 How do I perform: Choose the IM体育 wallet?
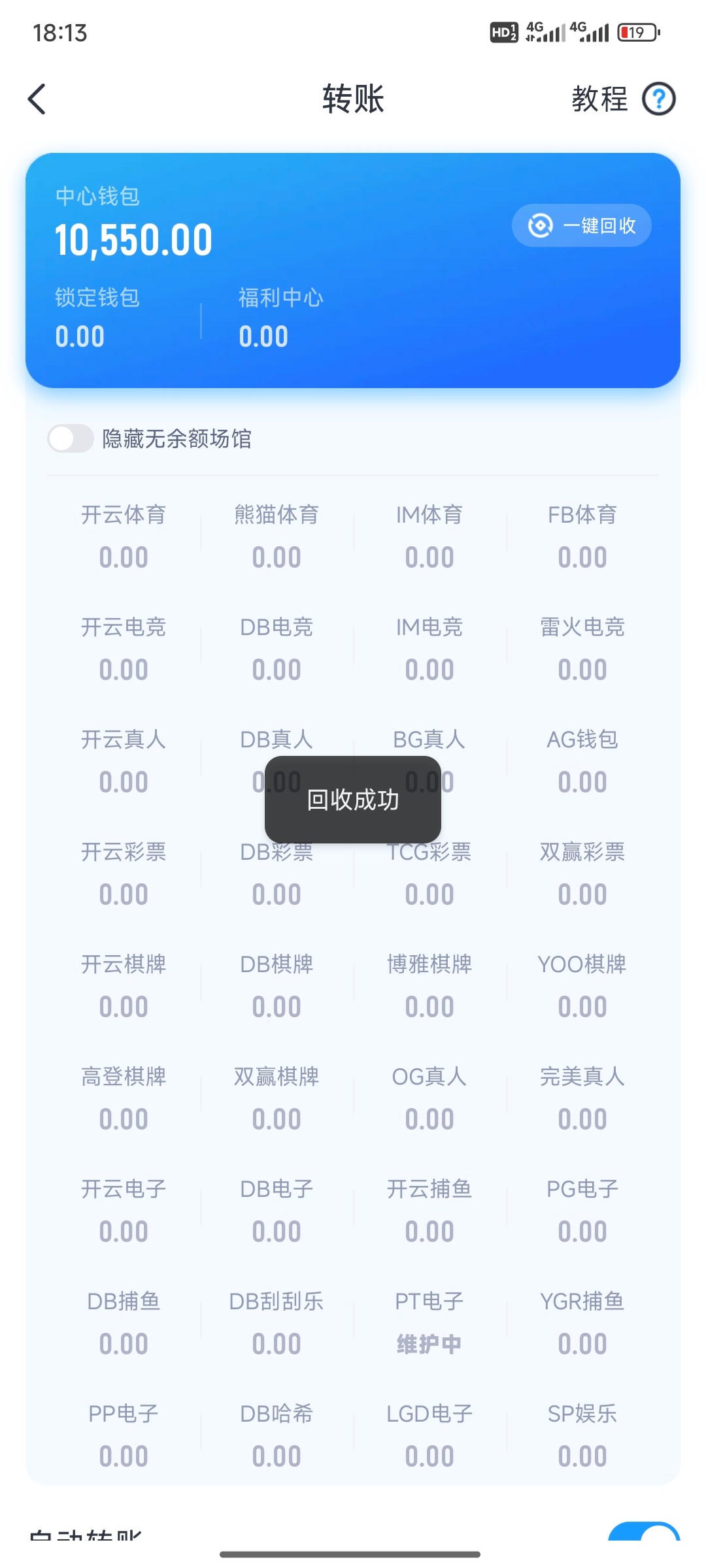429,536
